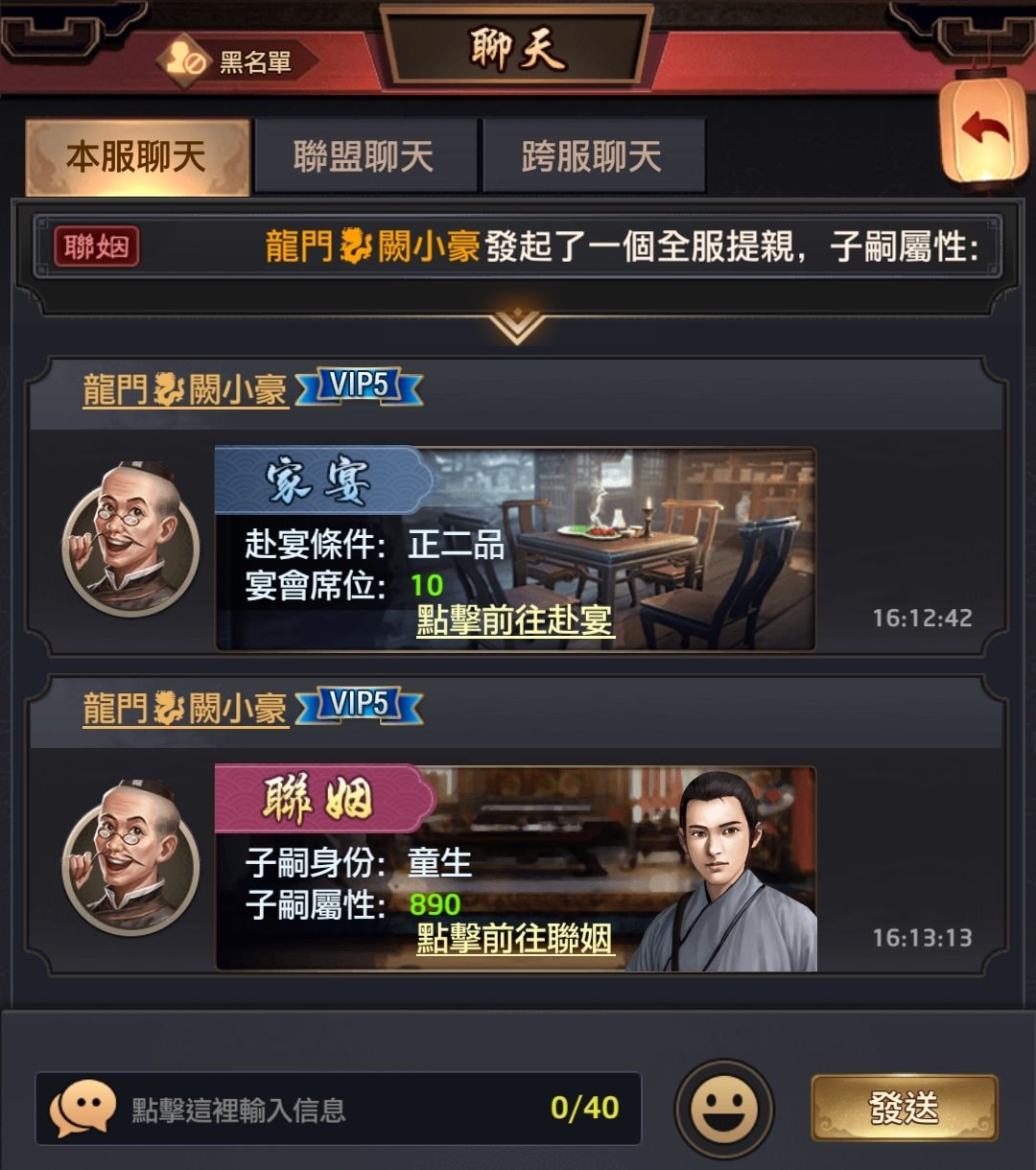Image resolution: width=1036 pixels, height=1170 pixels.
Task: Switch to the 跨服聊天 tab
Action: click(592, 156)
